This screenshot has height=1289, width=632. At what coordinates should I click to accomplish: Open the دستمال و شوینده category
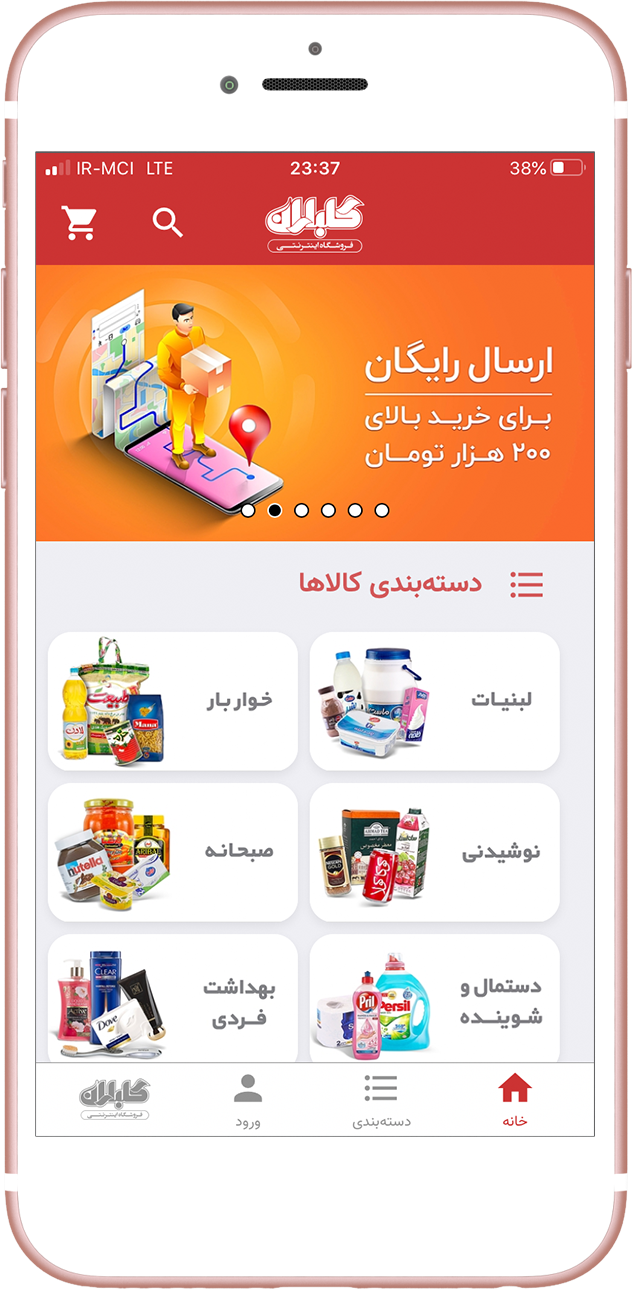(x=434, y=1000)
